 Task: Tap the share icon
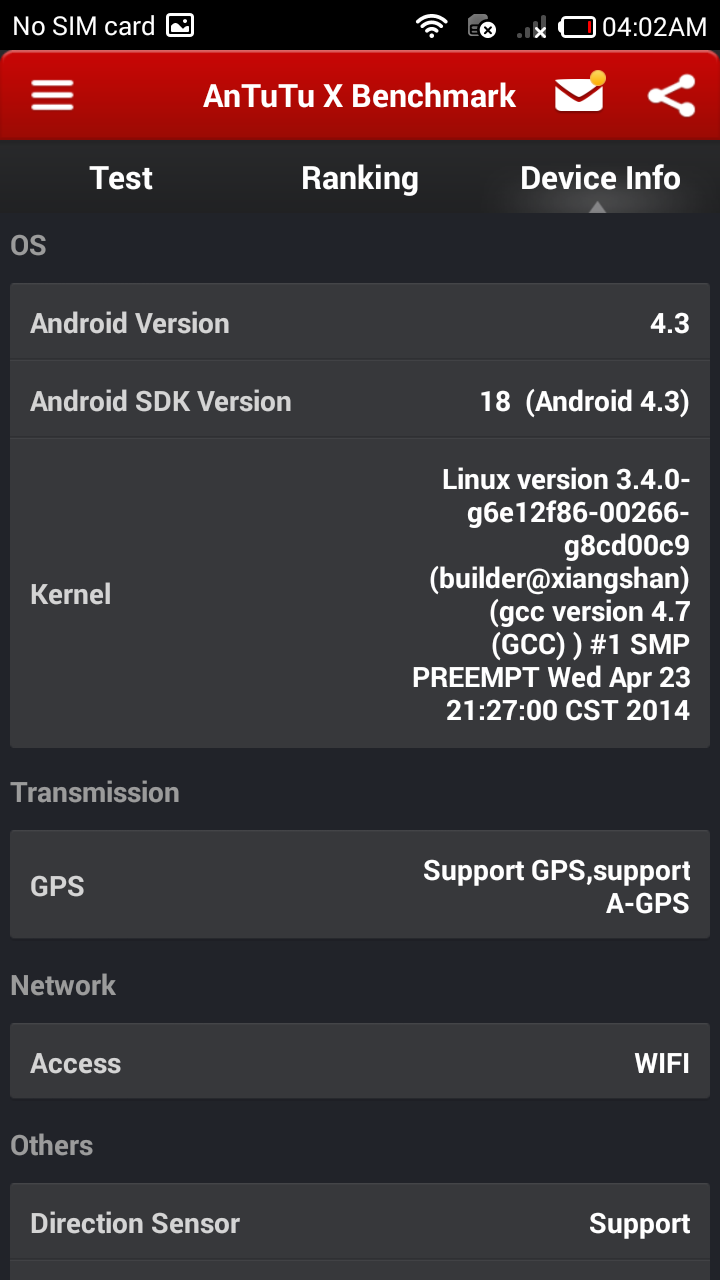tap(671, 96)
